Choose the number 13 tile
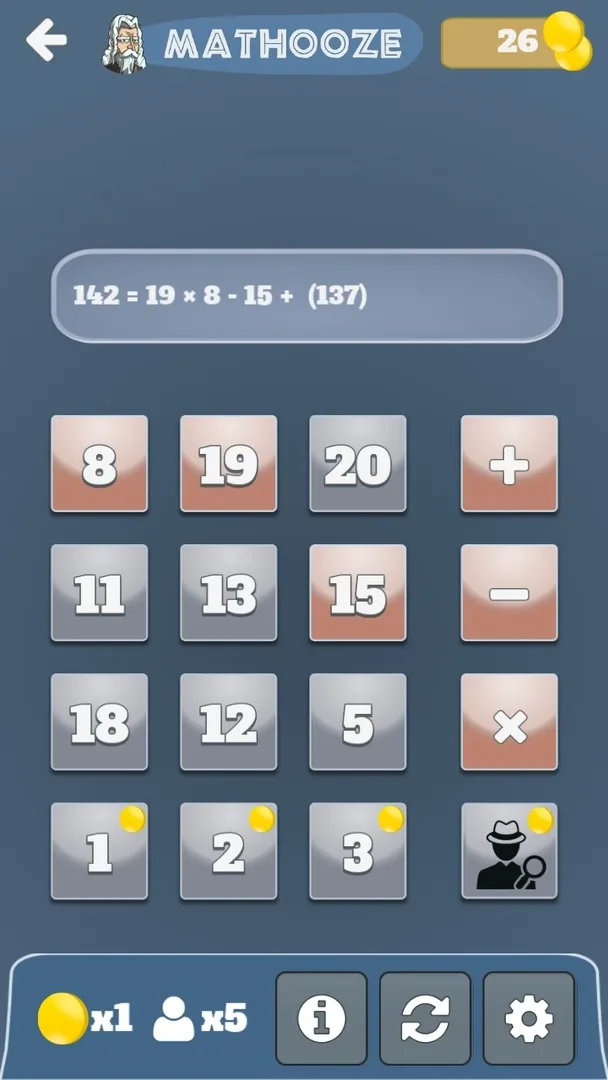608x1080 pixels. point(228,593)
